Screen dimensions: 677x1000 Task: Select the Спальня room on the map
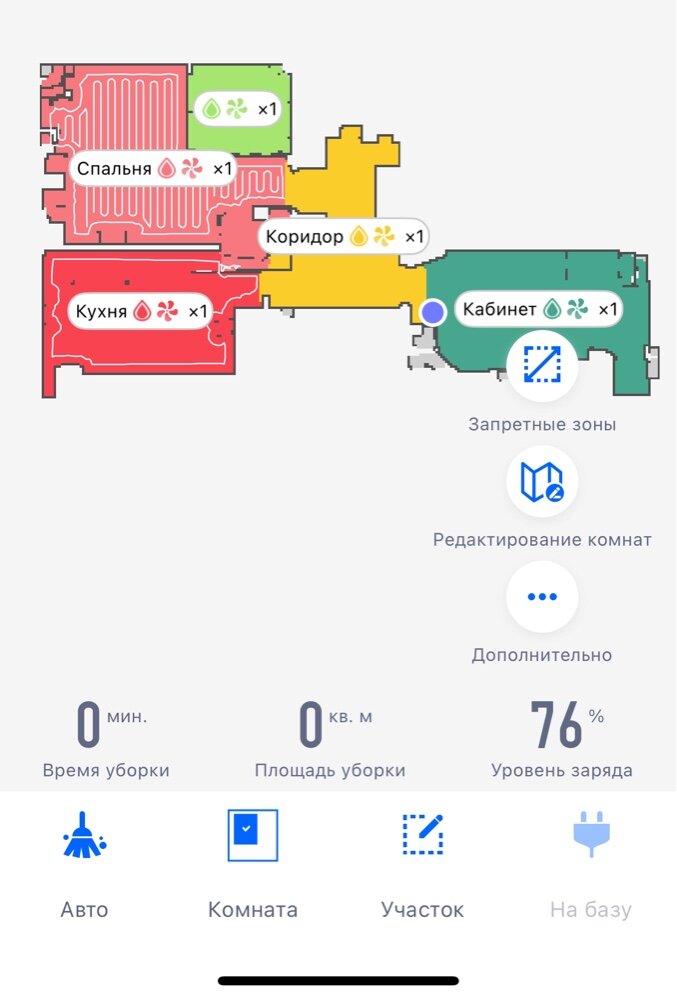(153, 169)
